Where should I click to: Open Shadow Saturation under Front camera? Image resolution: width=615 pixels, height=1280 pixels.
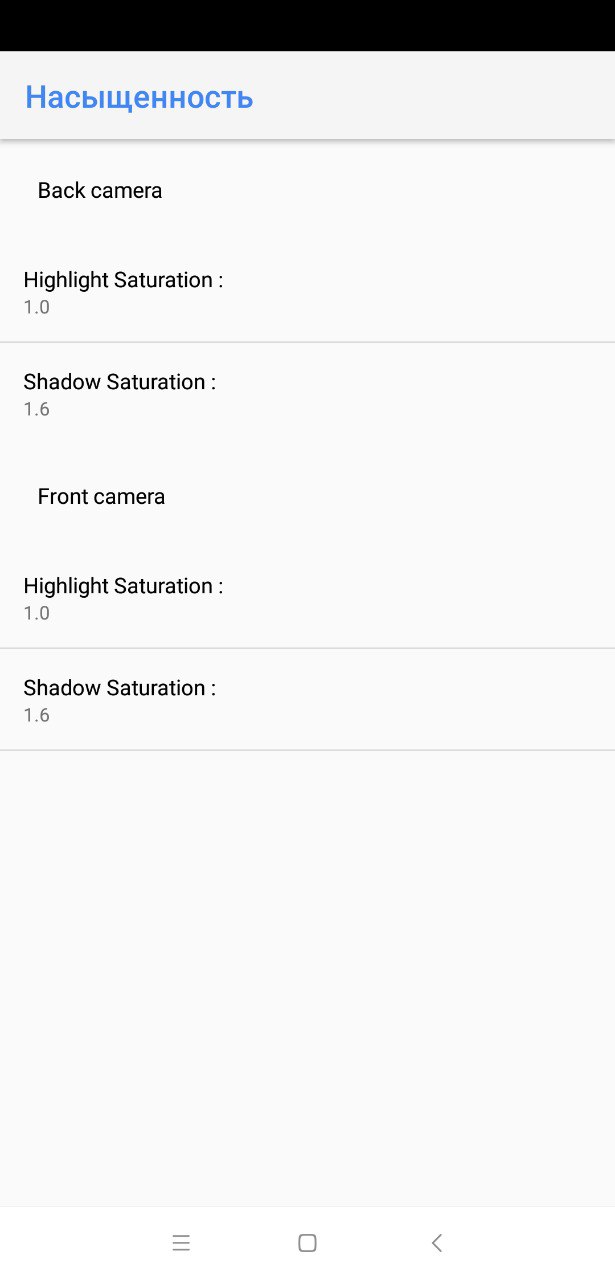point(307,700)
